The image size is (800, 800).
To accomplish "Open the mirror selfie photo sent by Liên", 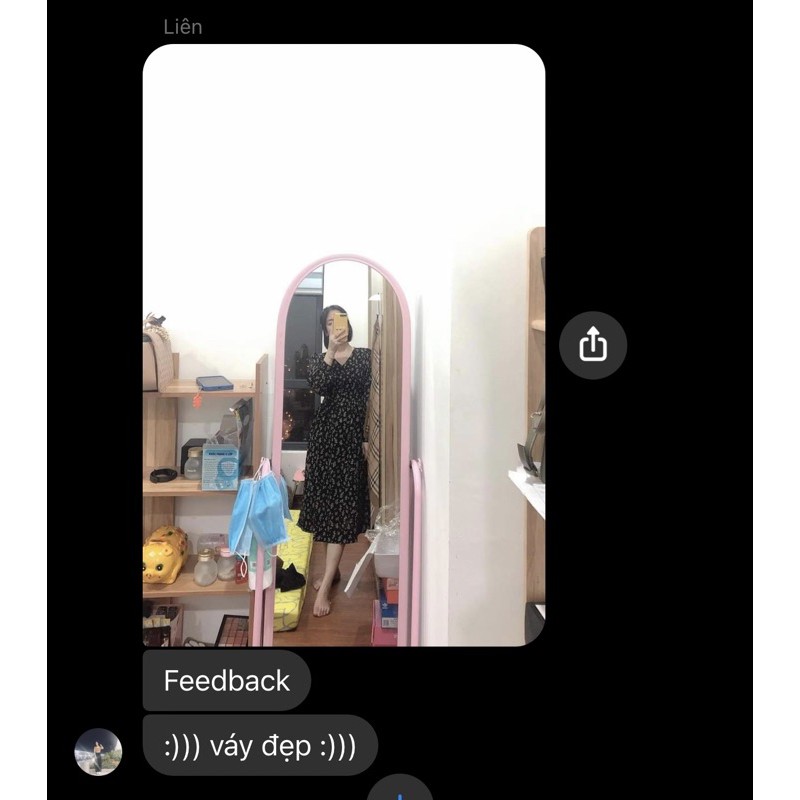I will click(x=343, y=345).
